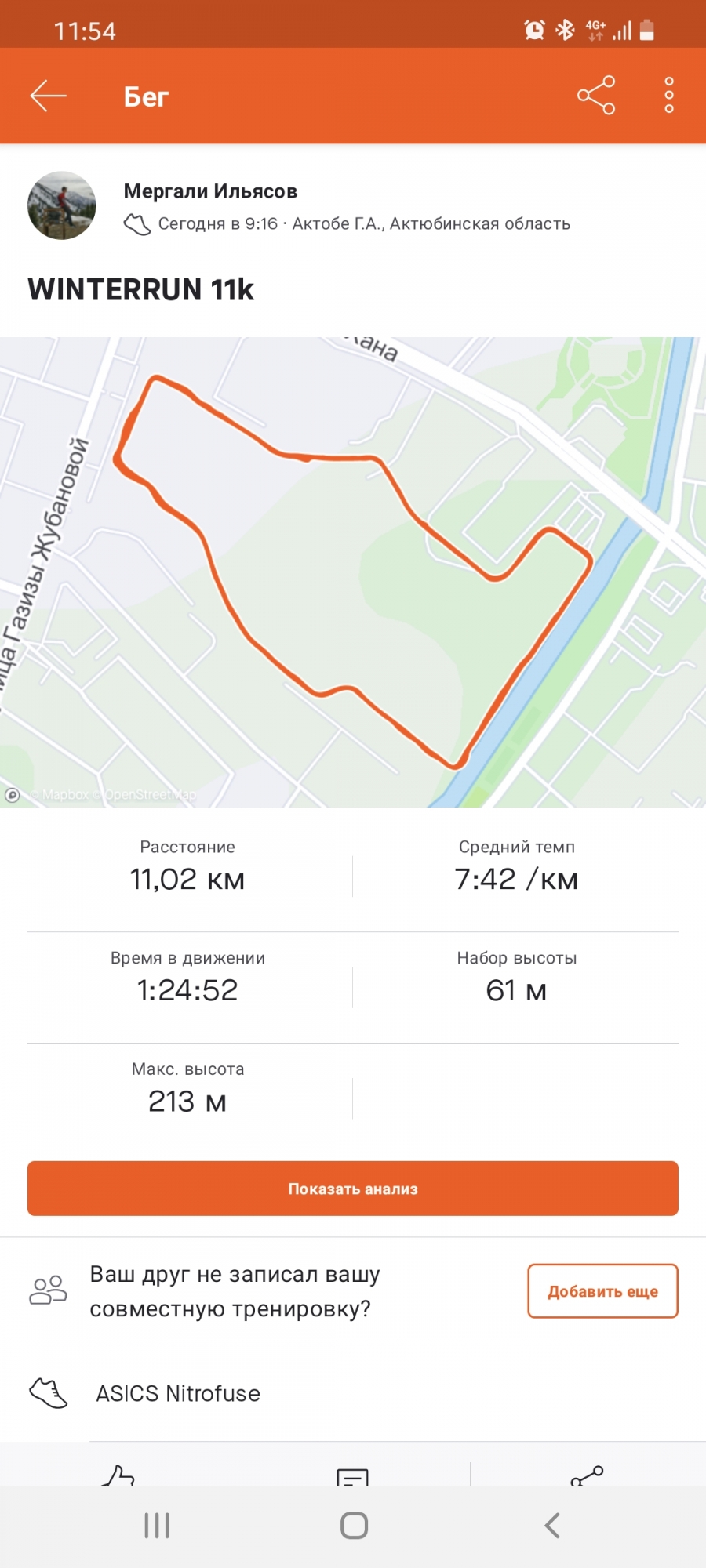
Task: Share this run activity
Action: 596,96
